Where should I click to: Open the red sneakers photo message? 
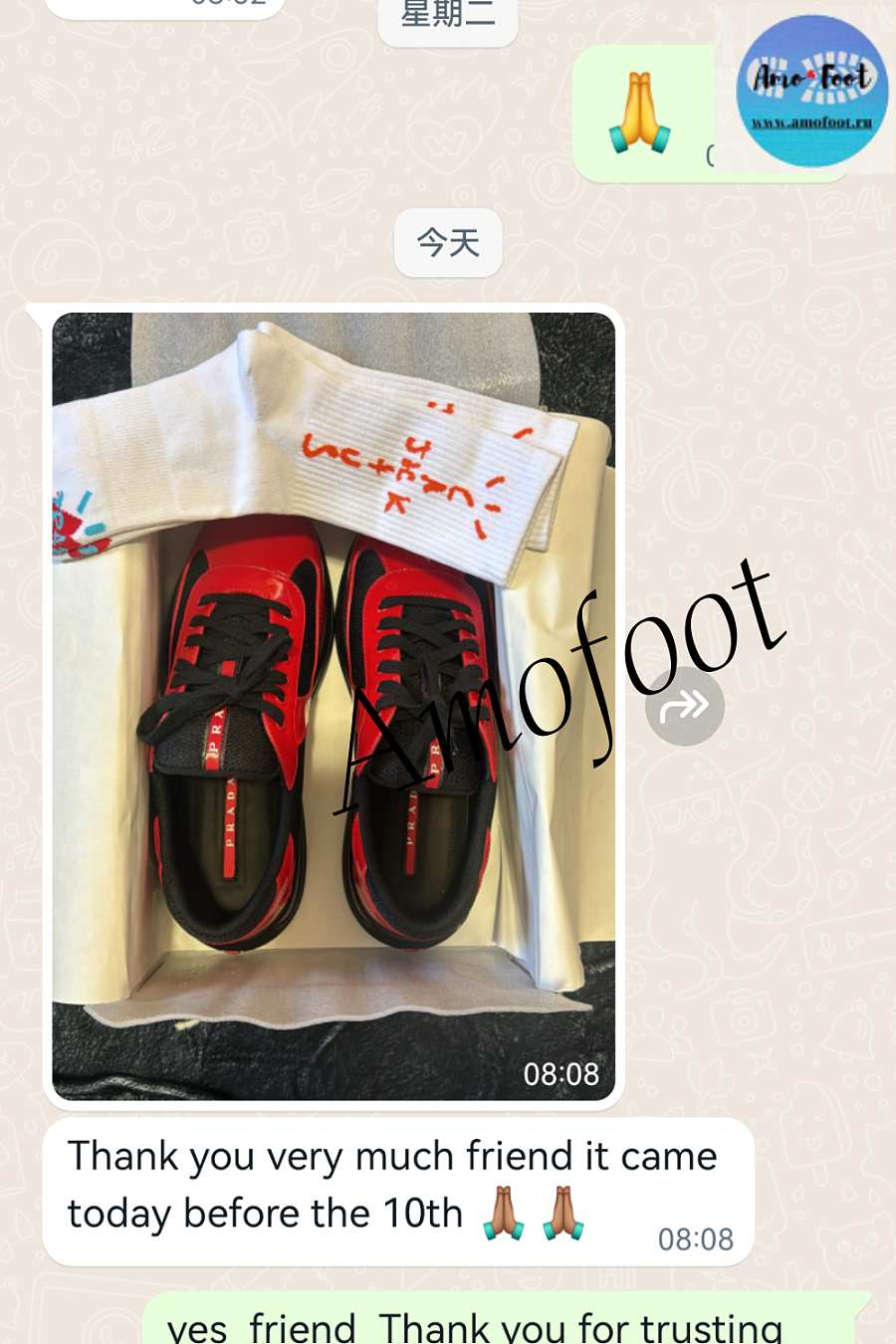(x=334, y=706)
